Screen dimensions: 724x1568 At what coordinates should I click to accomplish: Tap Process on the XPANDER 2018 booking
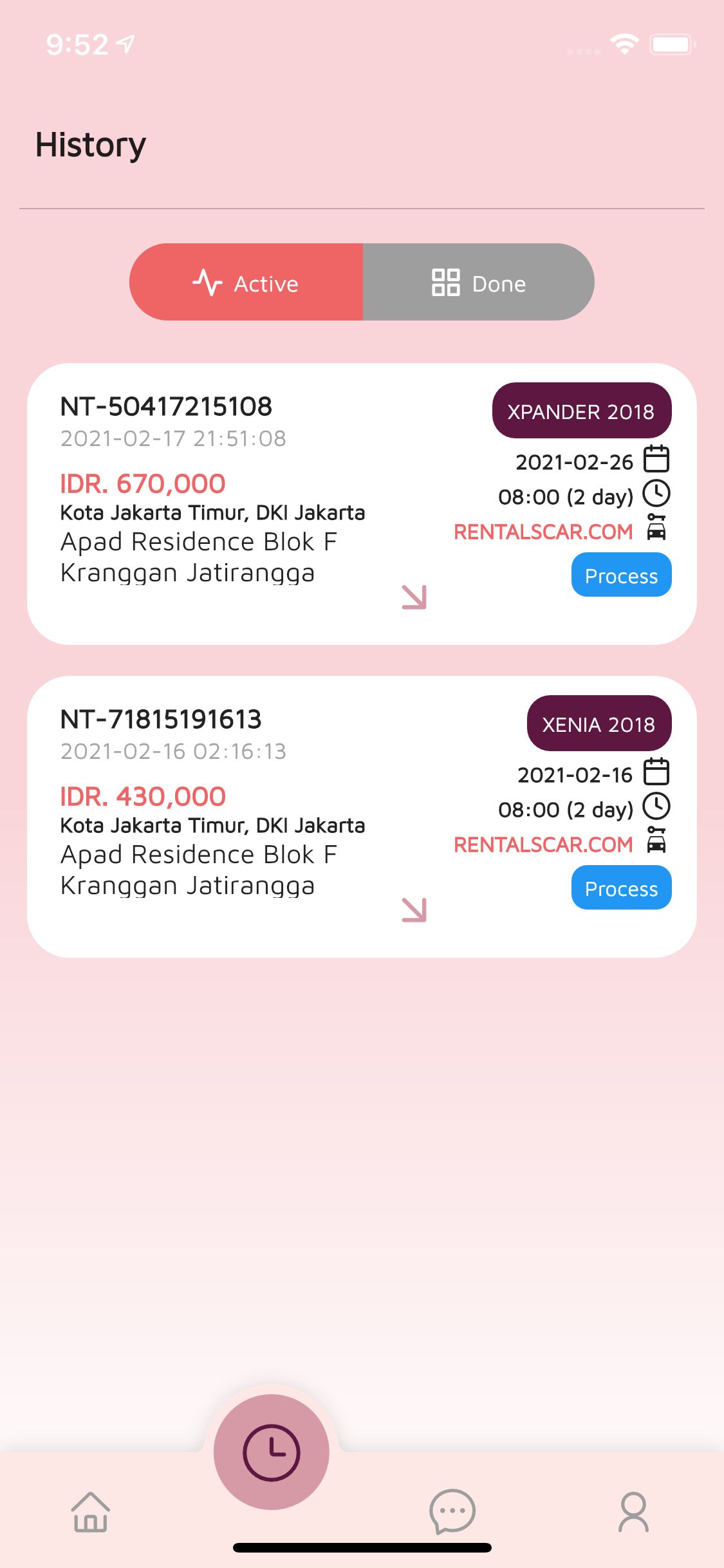[x=621, y=575]
